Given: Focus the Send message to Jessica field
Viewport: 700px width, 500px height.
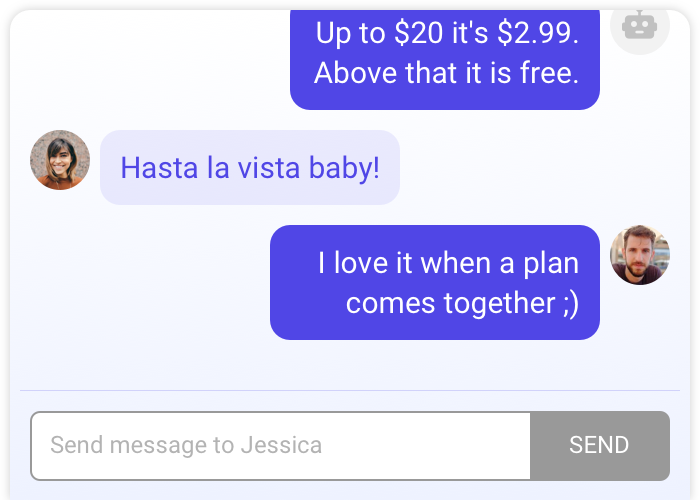Looking at the screenshot, I should [280, 445].
